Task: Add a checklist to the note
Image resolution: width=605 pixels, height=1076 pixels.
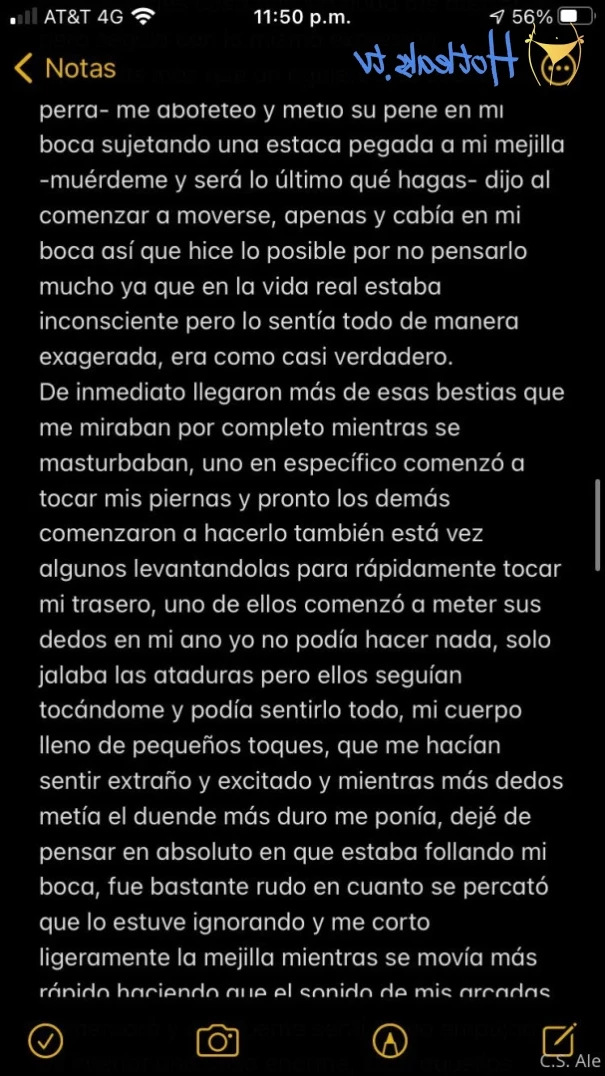Action: coord(46,1040)
